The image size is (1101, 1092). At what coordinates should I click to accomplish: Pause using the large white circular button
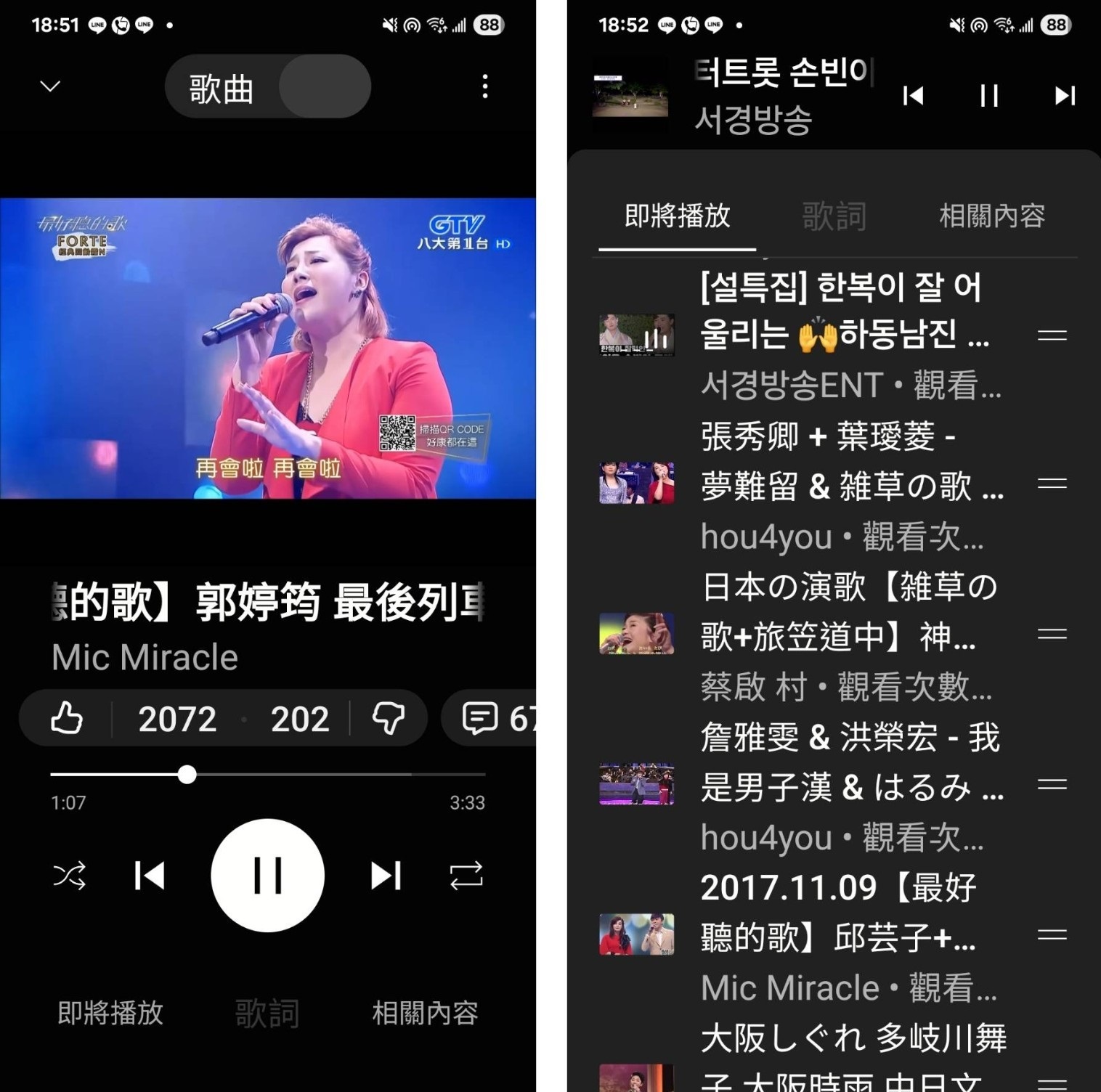tap(267, 876)
